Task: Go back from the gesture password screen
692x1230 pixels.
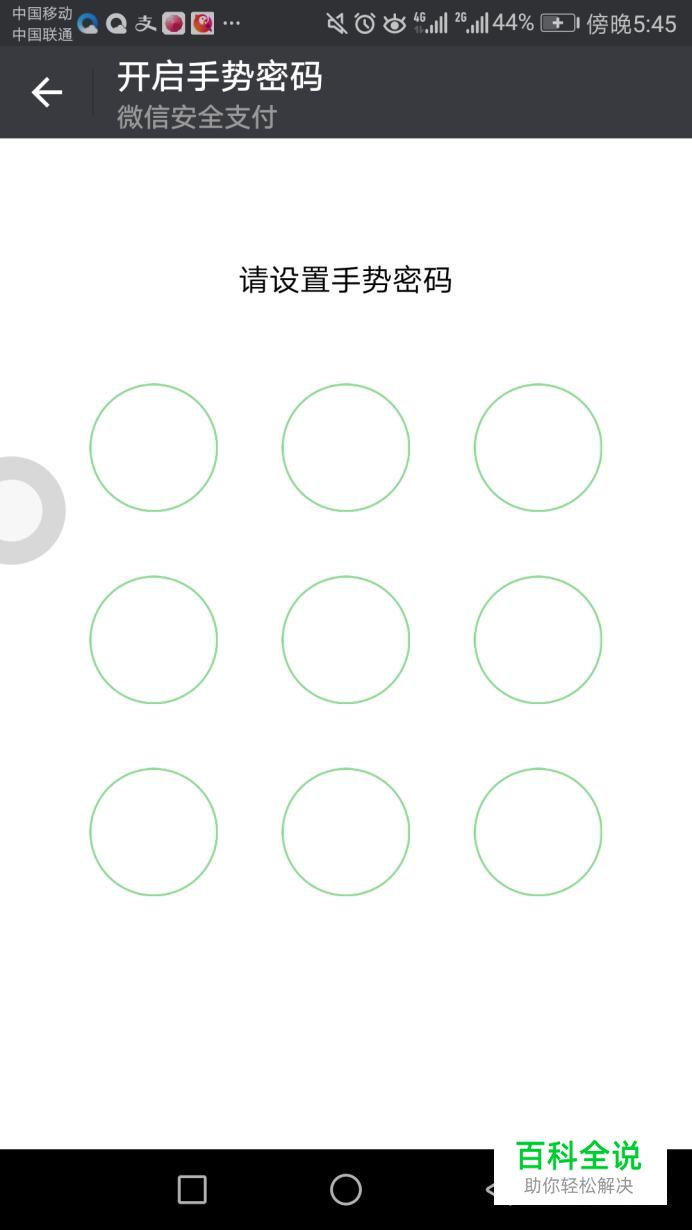Action: click(x=46, y=93)
